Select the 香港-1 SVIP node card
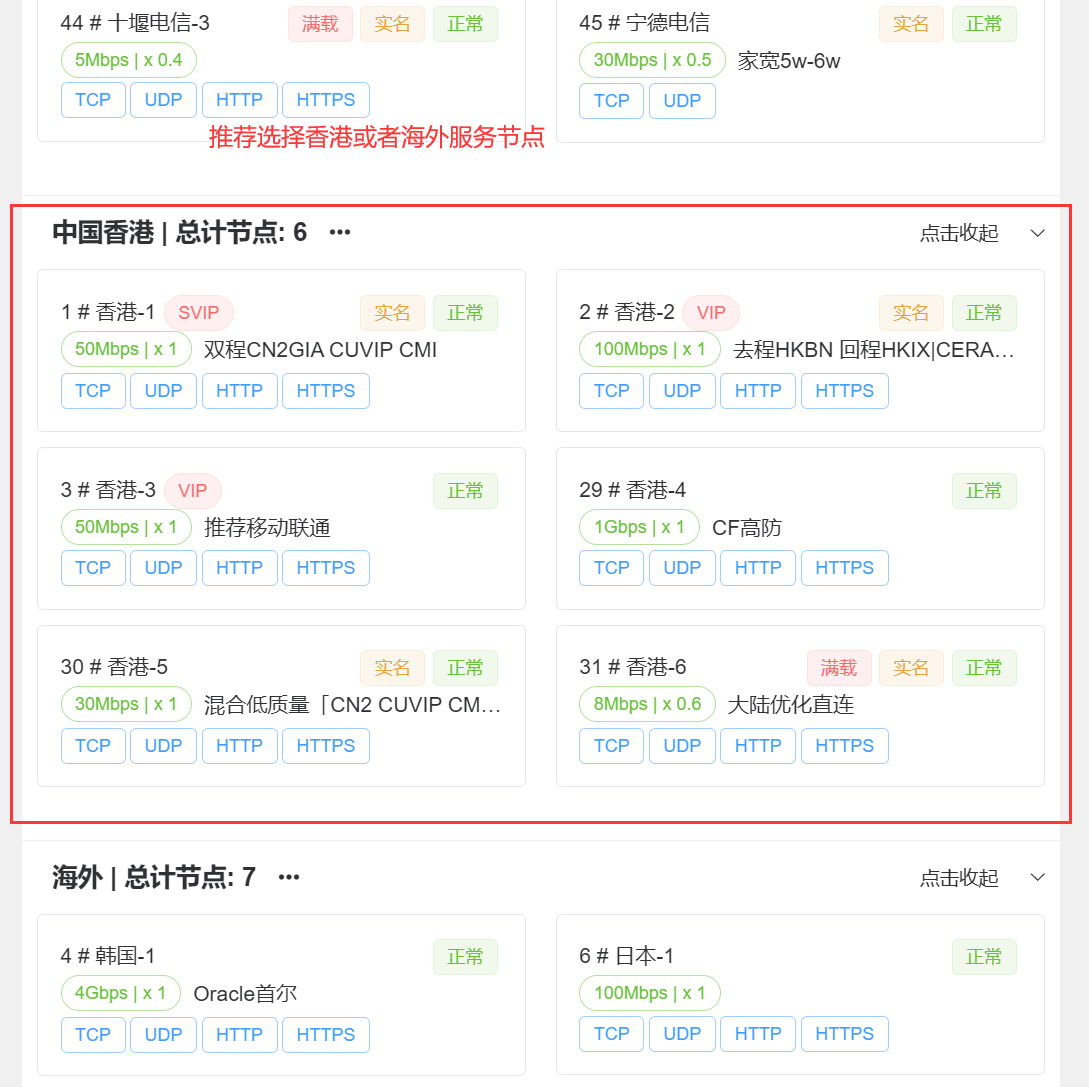 click(x=280, y=350)
